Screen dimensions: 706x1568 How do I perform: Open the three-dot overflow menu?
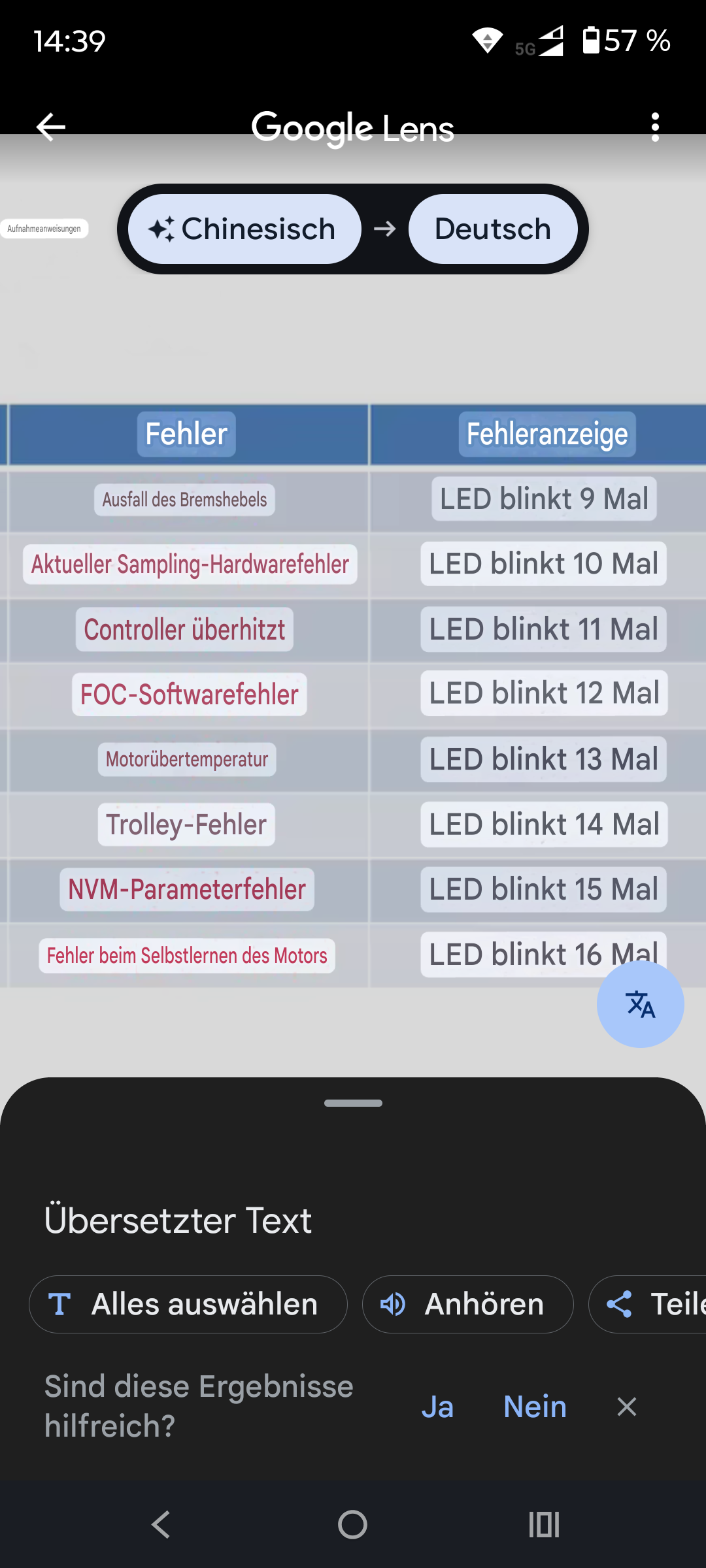point(655,127)
